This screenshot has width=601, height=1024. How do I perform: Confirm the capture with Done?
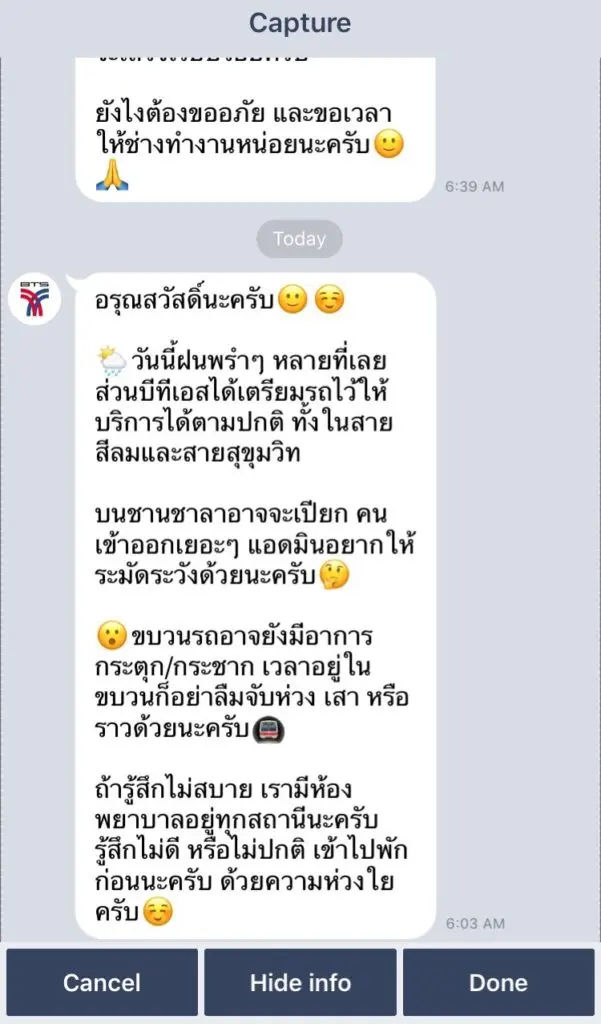[x=498, y=982]
